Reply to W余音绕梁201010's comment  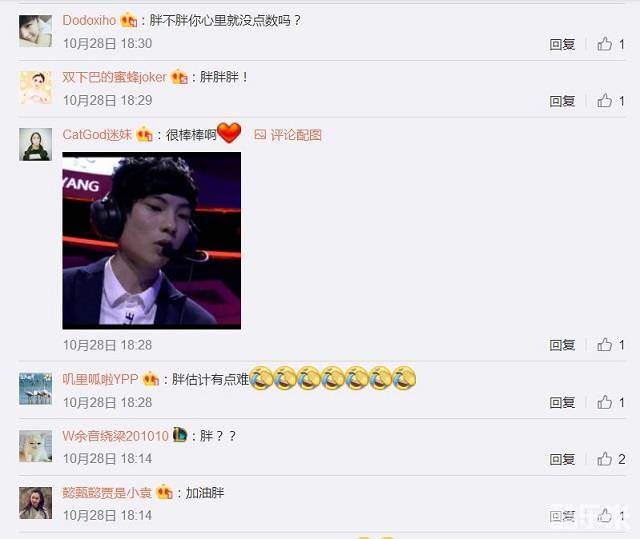(x=562, y=459)
